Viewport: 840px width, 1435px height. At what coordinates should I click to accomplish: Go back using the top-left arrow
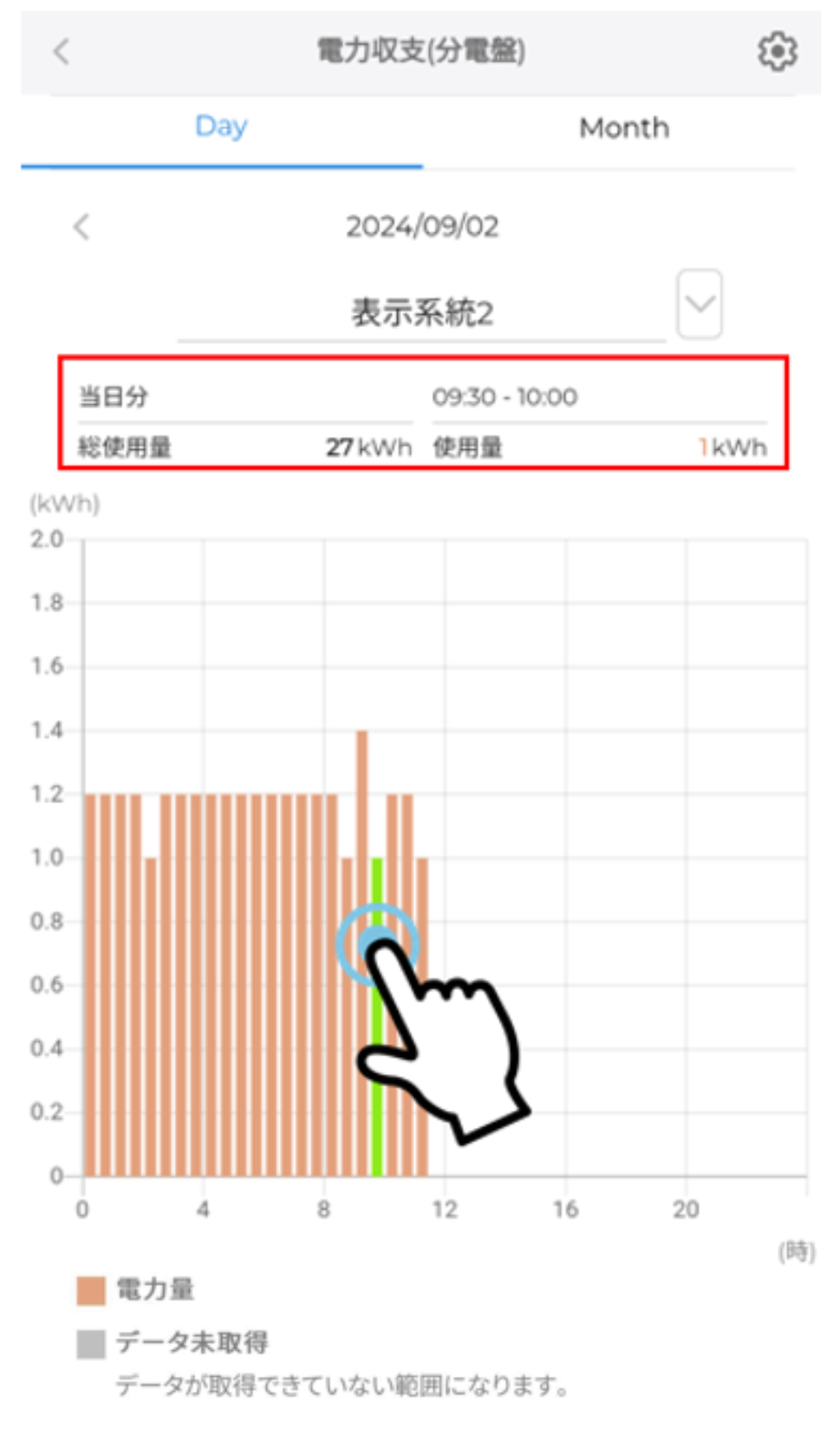(61, 52)
